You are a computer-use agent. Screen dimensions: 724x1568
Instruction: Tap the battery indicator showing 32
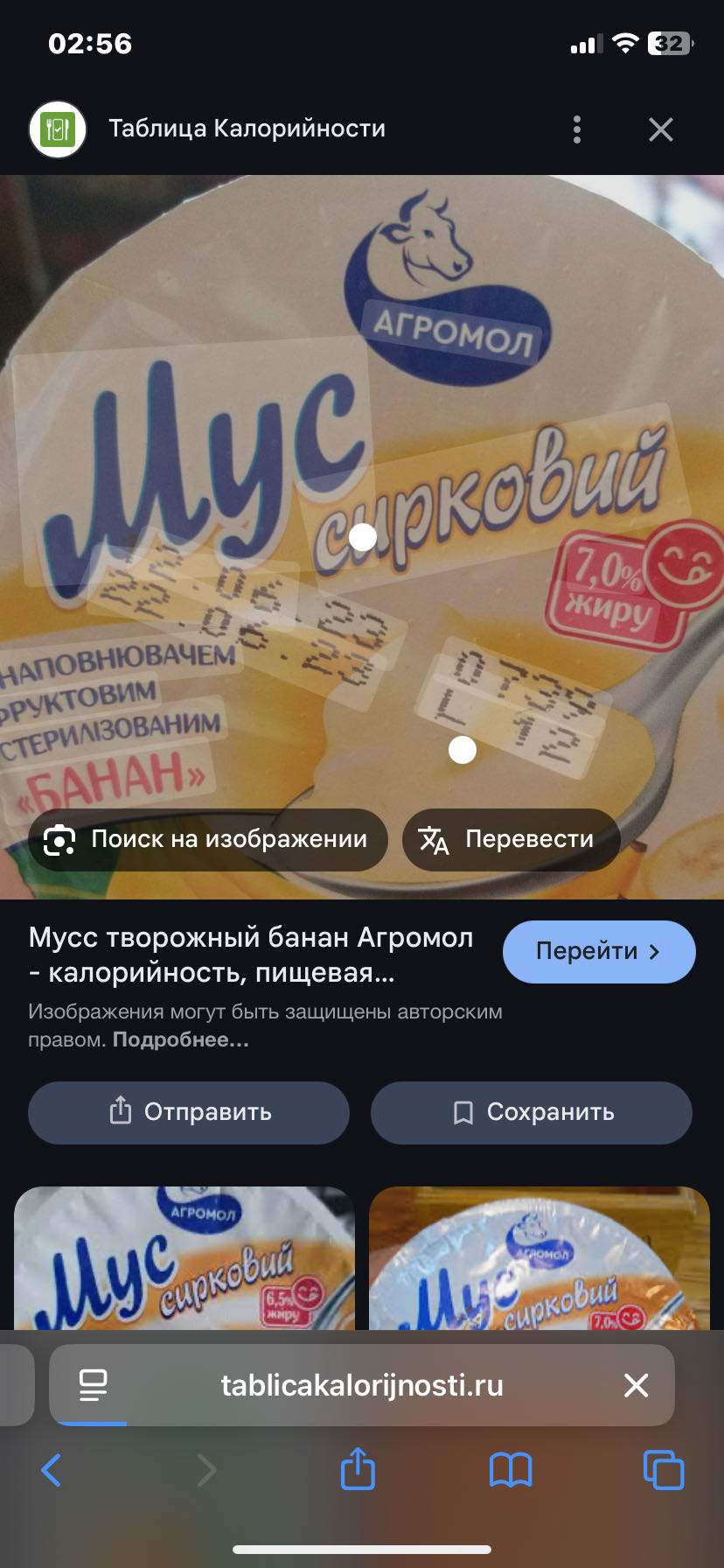[667, 42]
